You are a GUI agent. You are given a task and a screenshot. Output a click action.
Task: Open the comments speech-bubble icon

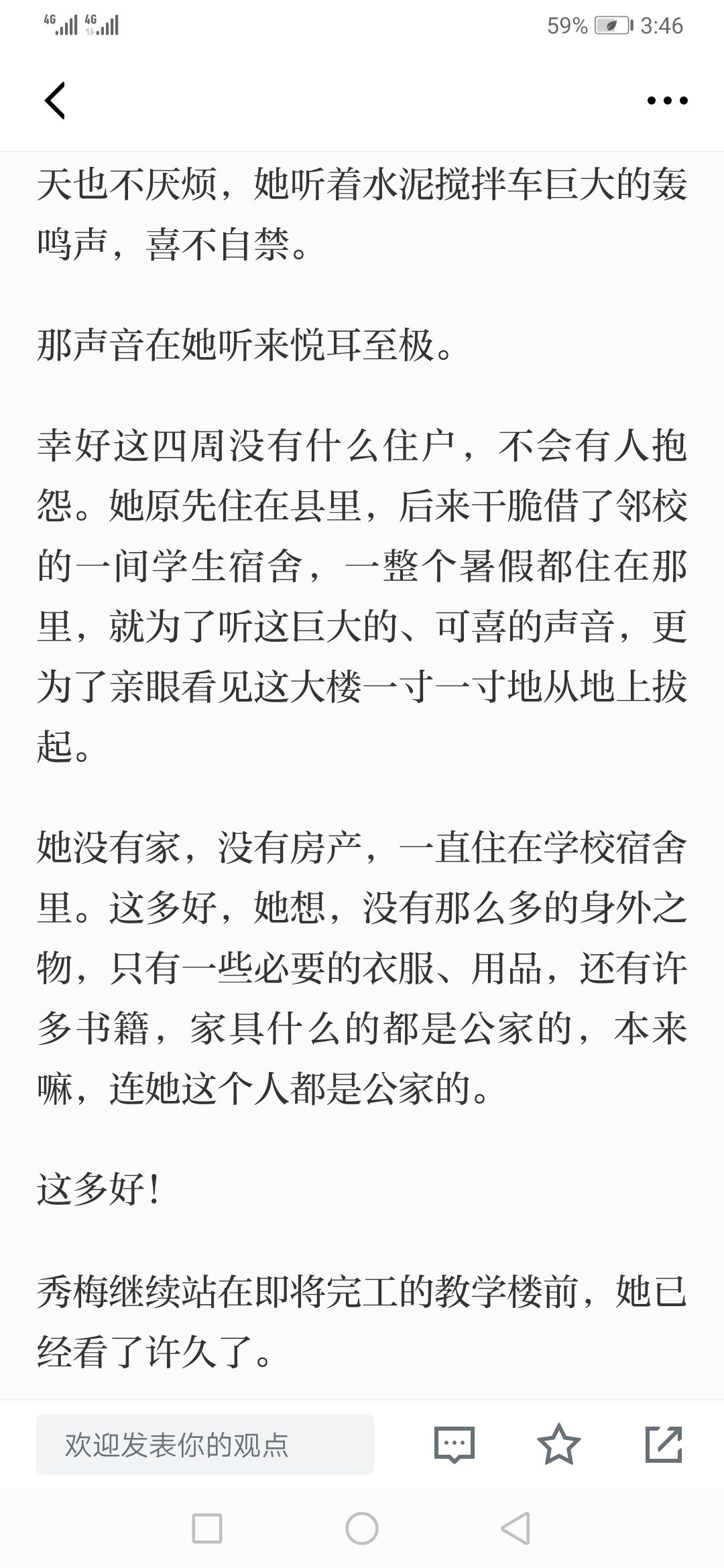(x=455, y=1445)
